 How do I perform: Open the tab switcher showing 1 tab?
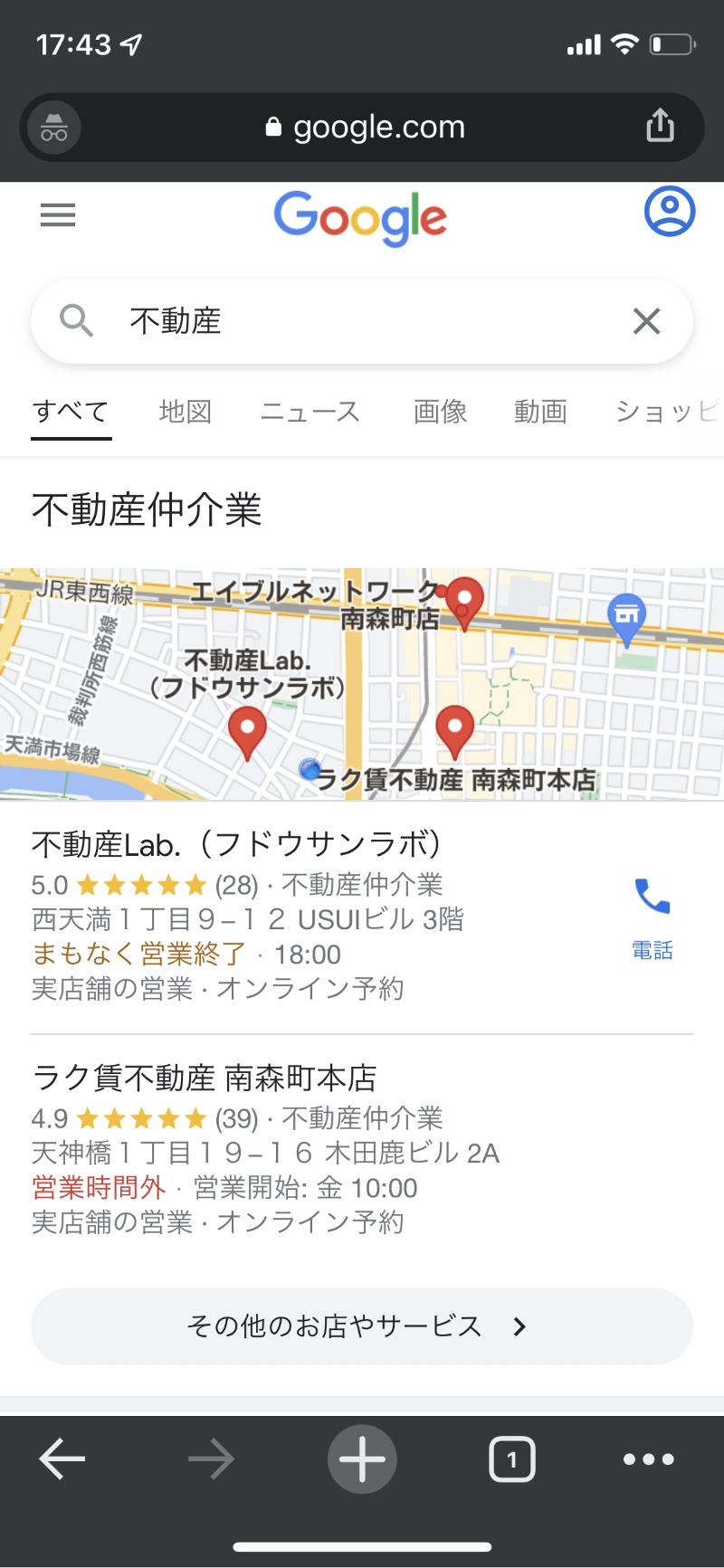512,1459
